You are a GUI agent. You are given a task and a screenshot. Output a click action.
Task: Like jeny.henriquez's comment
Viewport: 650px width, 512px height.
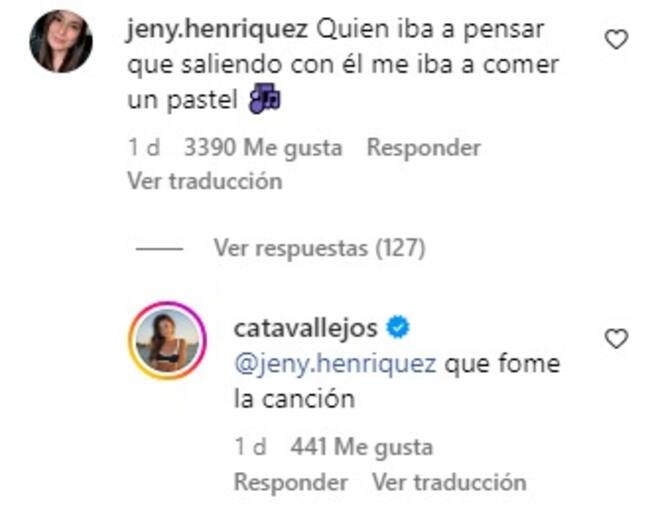pyautogui.click(x=617, y=40)
